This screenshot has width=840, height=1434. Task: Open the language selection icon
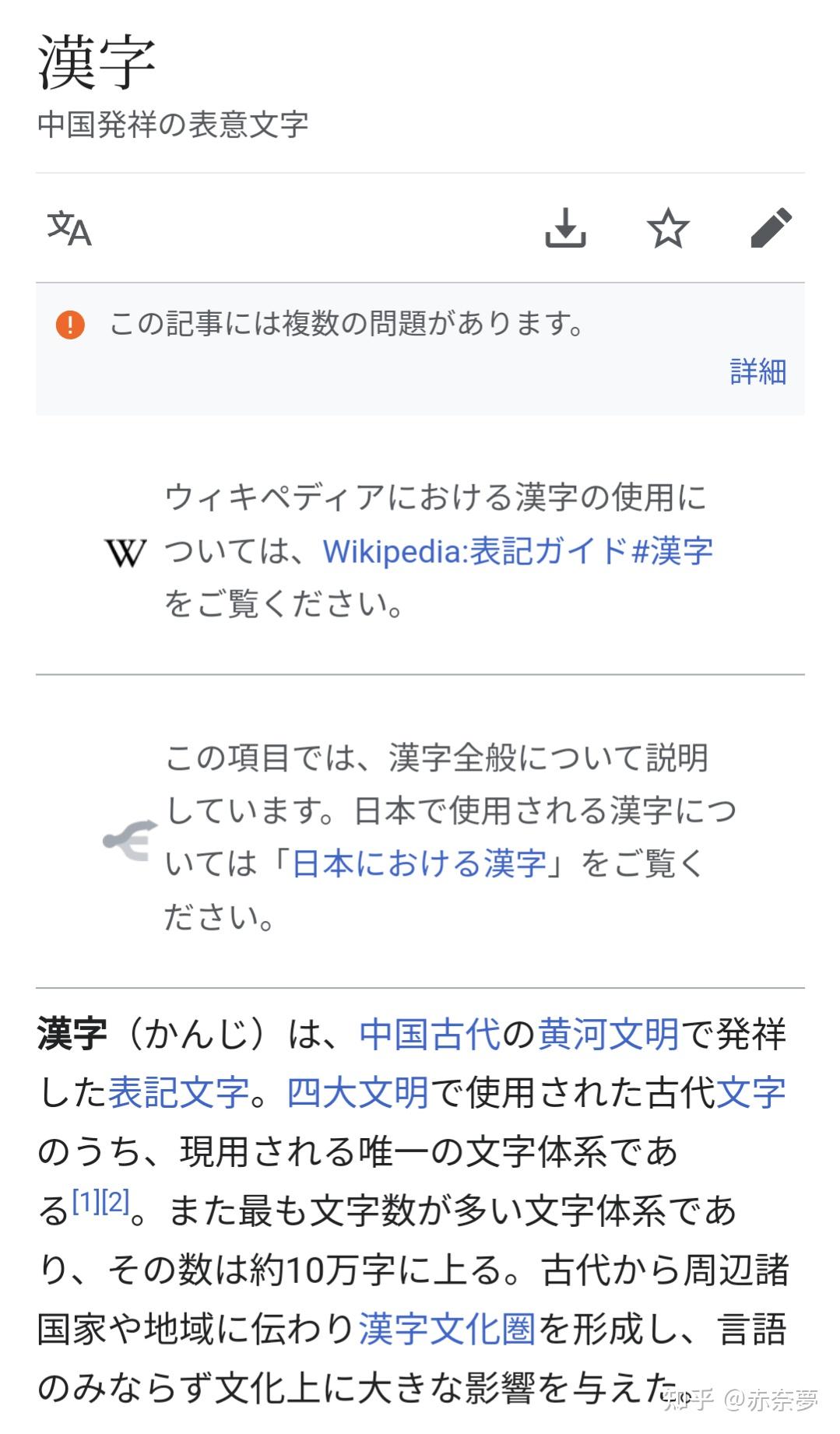click(69, 228)
